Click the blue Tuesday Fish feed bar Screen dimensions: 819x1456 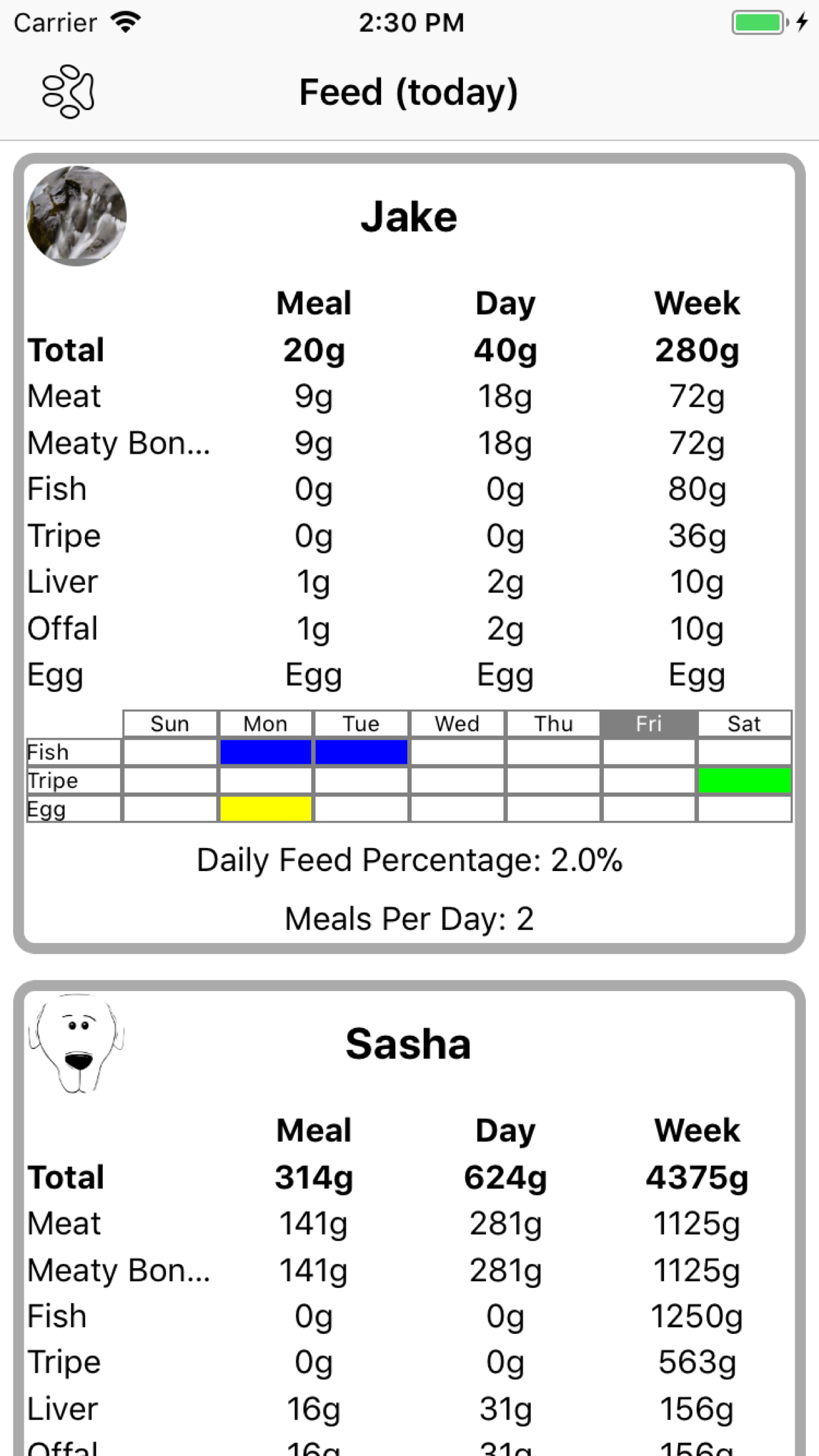point(361,751)
